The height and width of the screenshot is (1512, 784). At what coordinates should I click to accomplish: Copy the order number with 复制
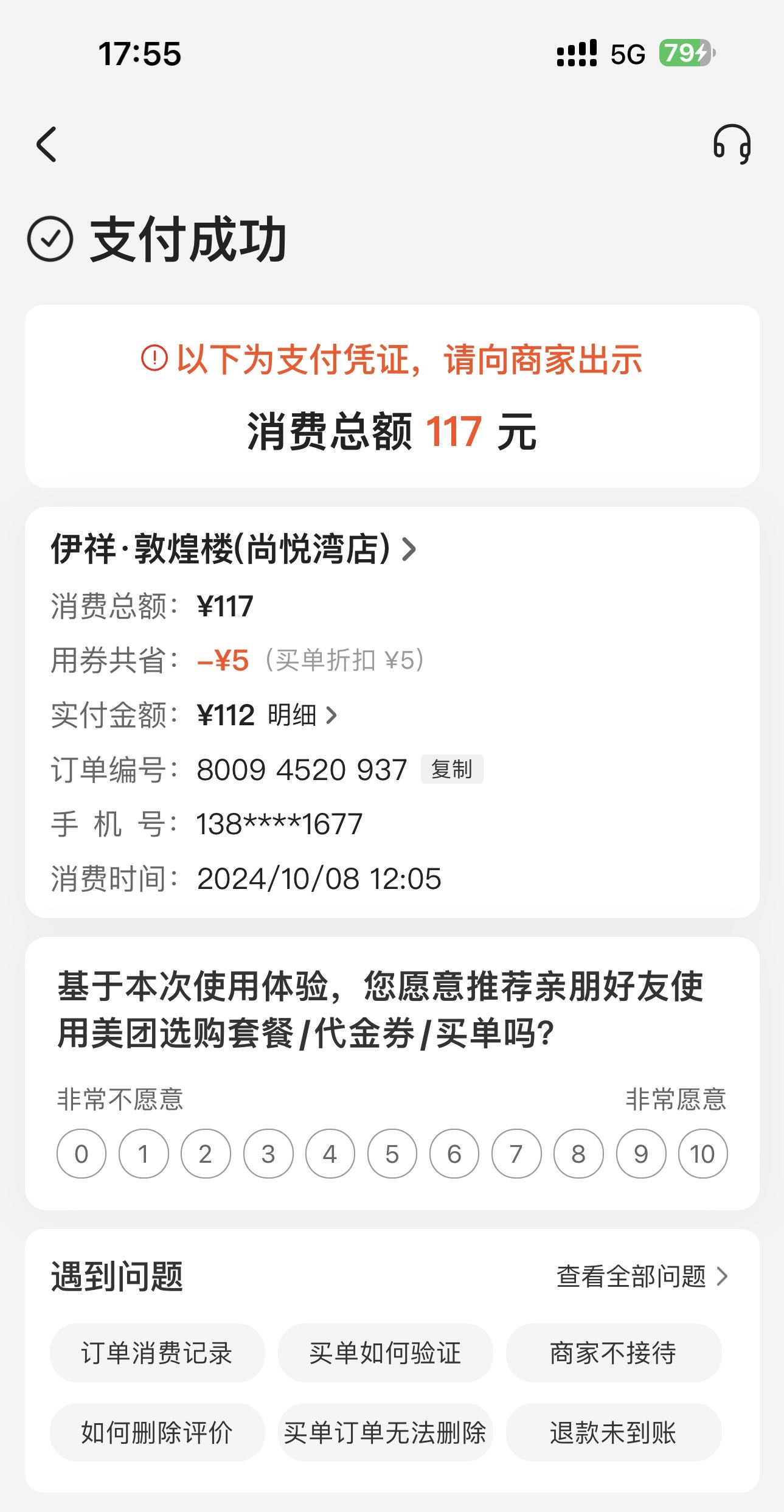point(452,769)
